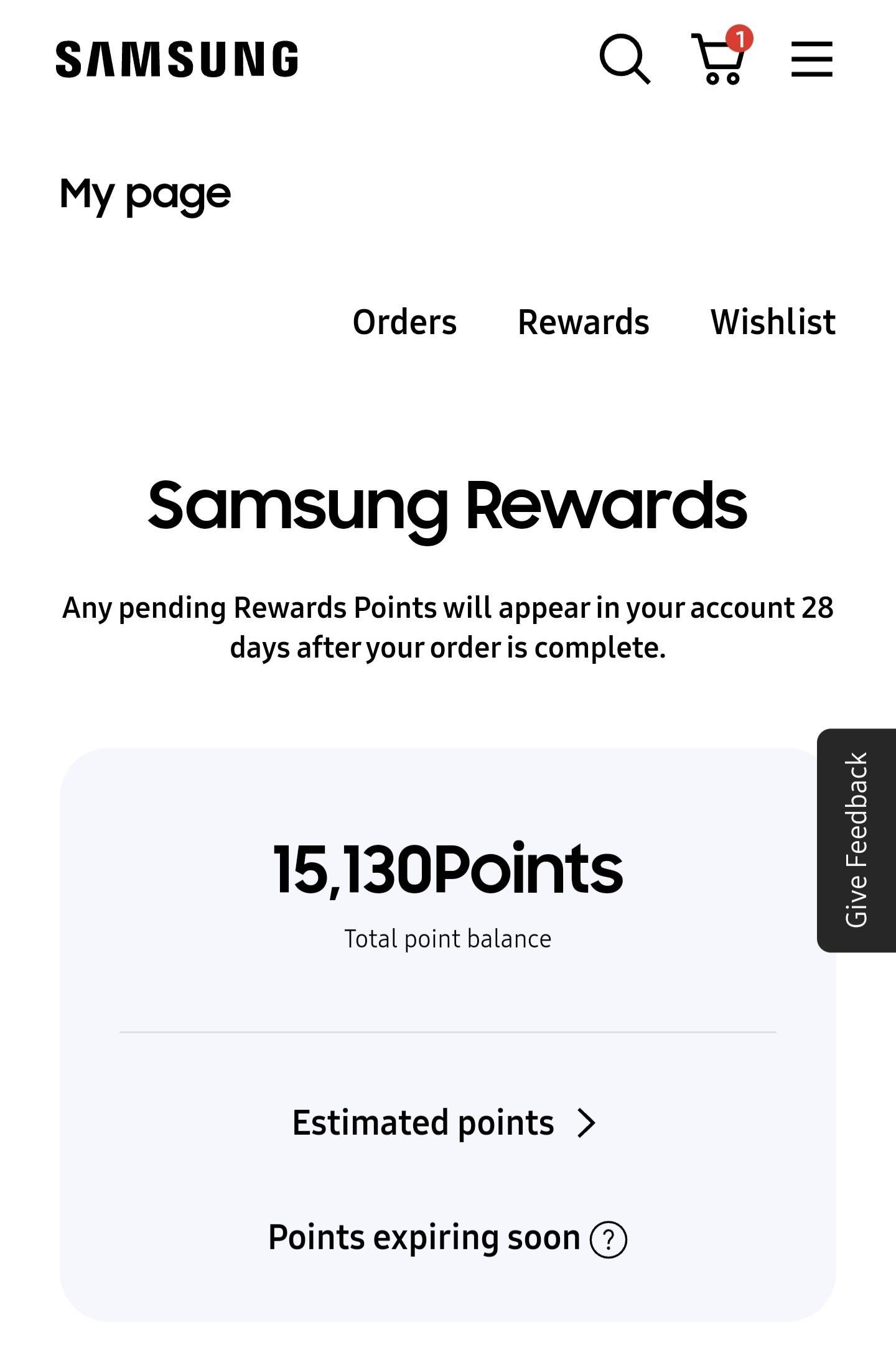
Task: Open Estimated points details
Action: (x=444, y=1123)
